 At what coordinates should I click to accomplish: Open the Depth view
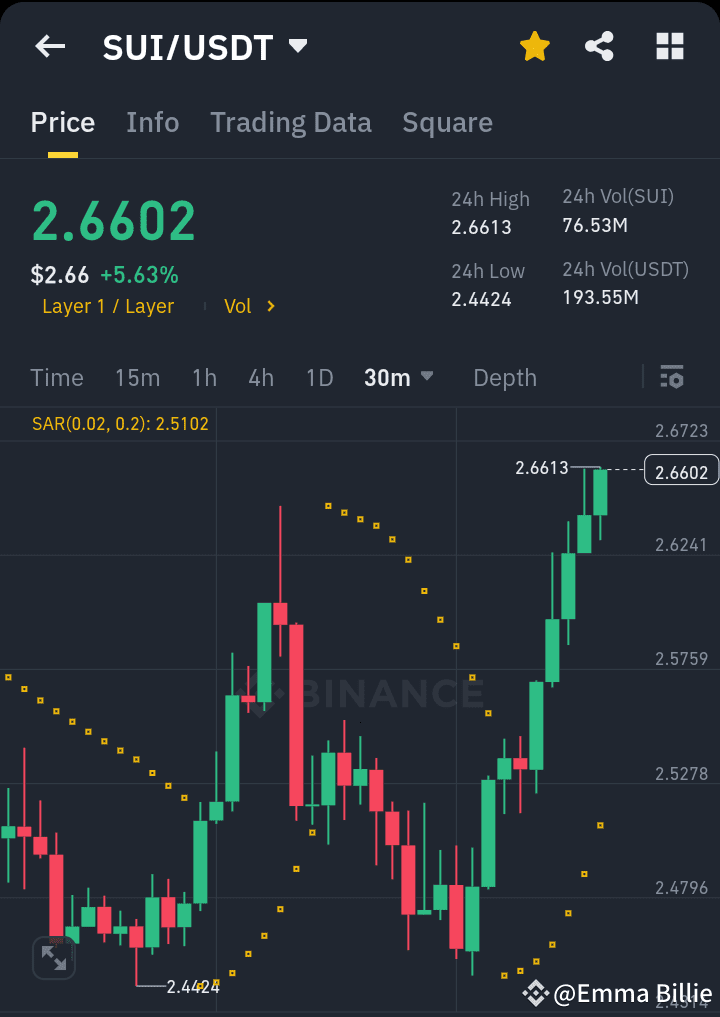pos(504,378)
